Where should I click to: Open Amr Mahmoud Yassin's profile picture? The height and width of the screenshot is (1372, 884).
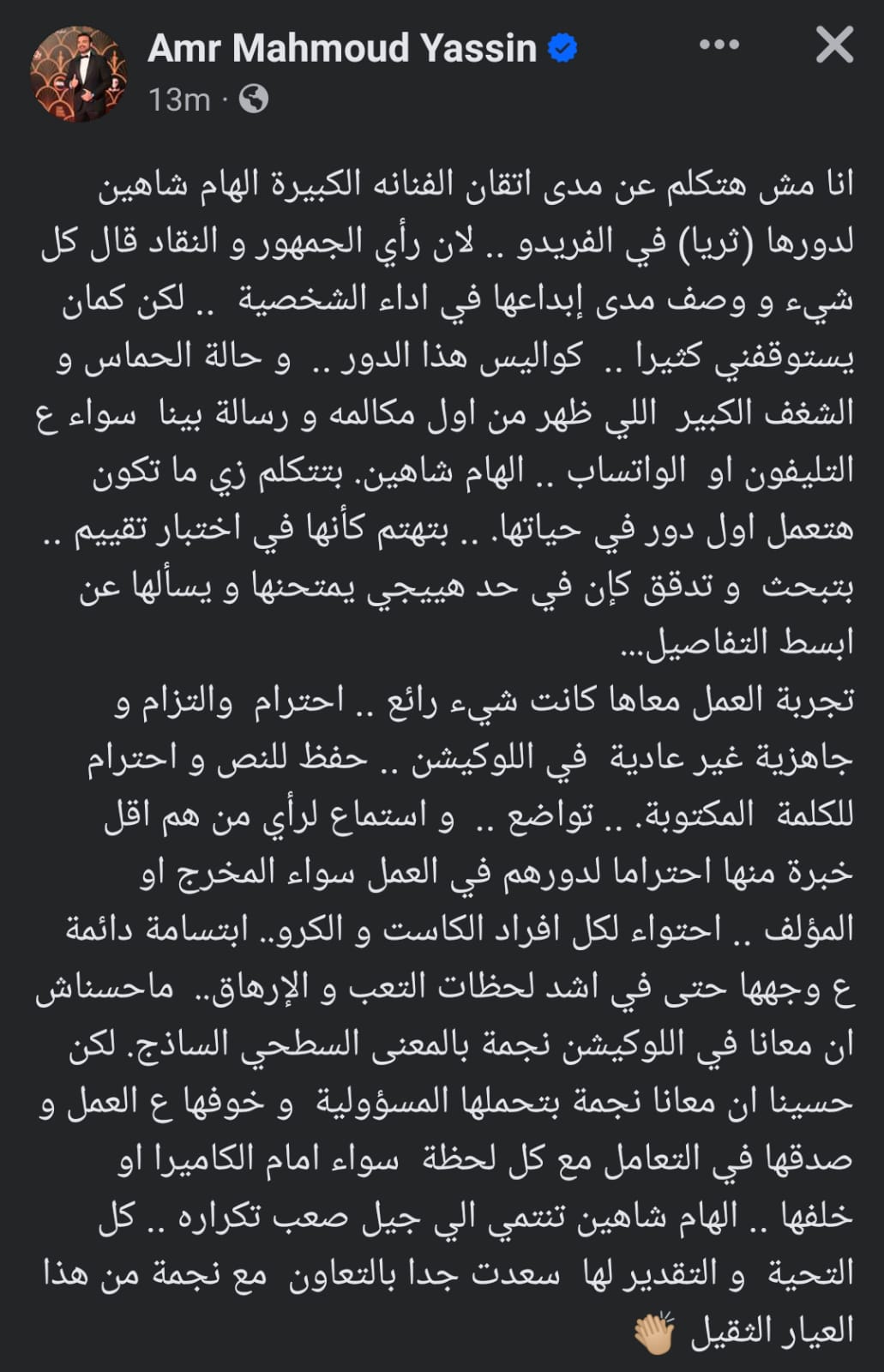79,74
